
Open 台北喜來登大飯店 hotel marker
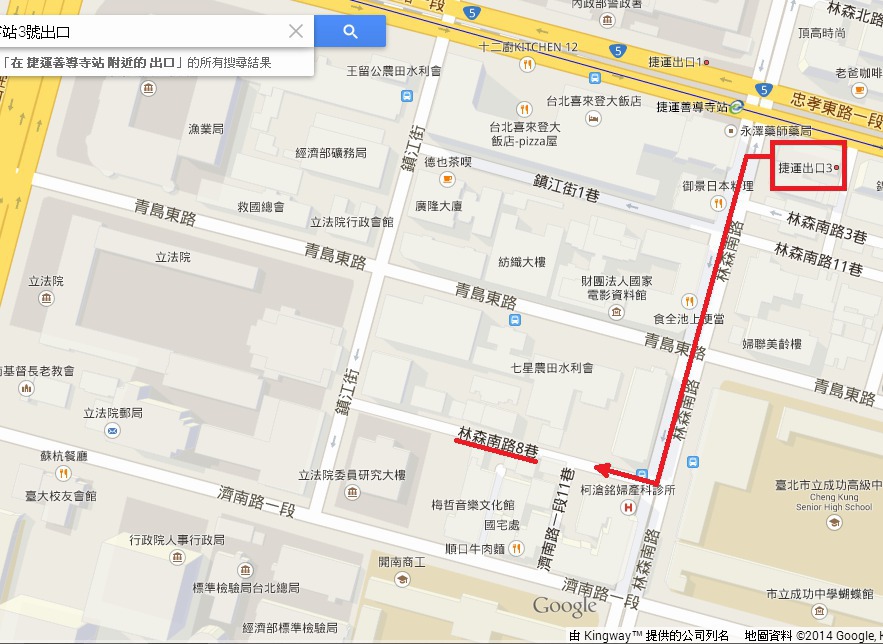[594, 118]
